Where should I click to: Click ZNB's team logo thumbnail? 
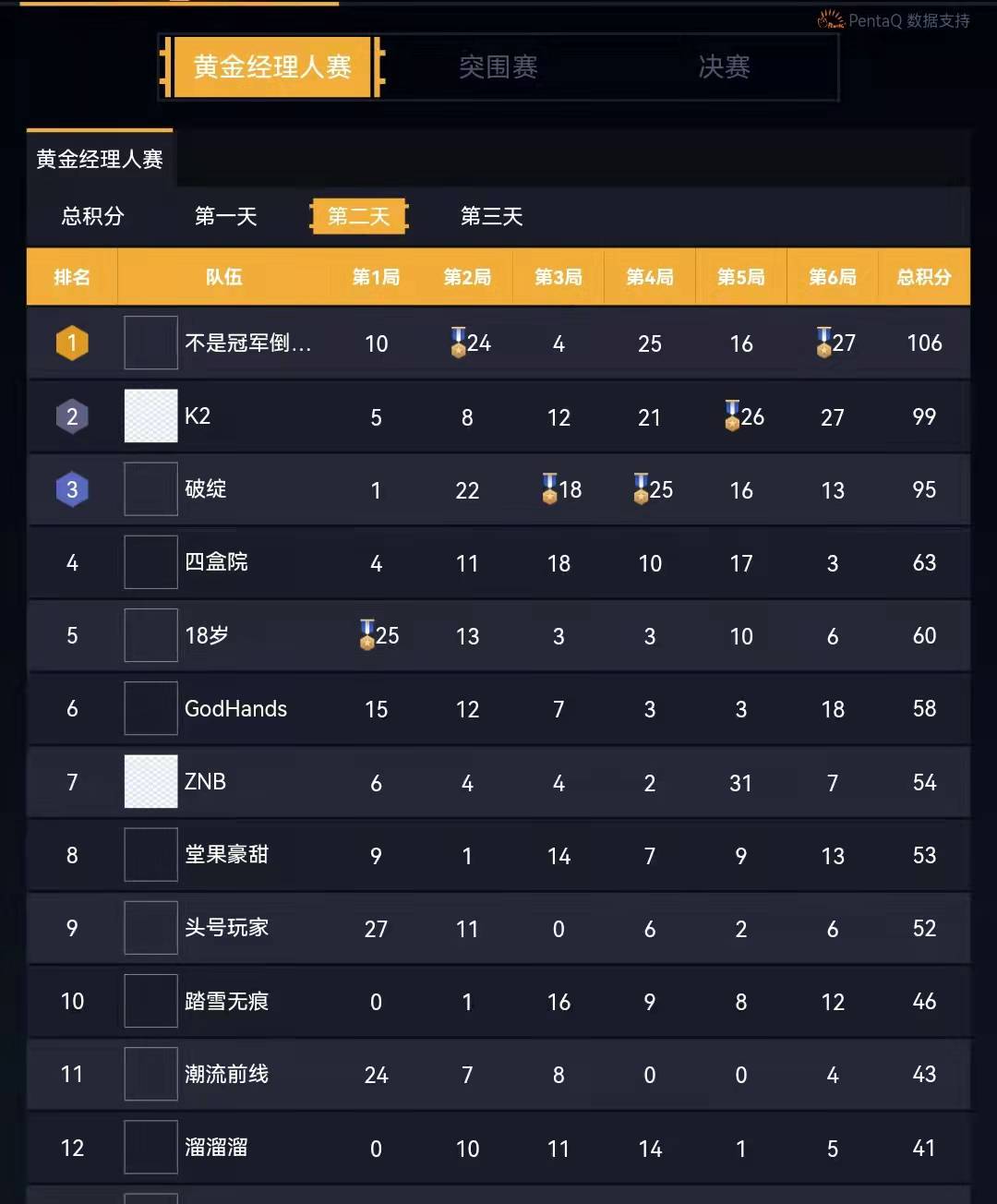[x=150, y=781]
